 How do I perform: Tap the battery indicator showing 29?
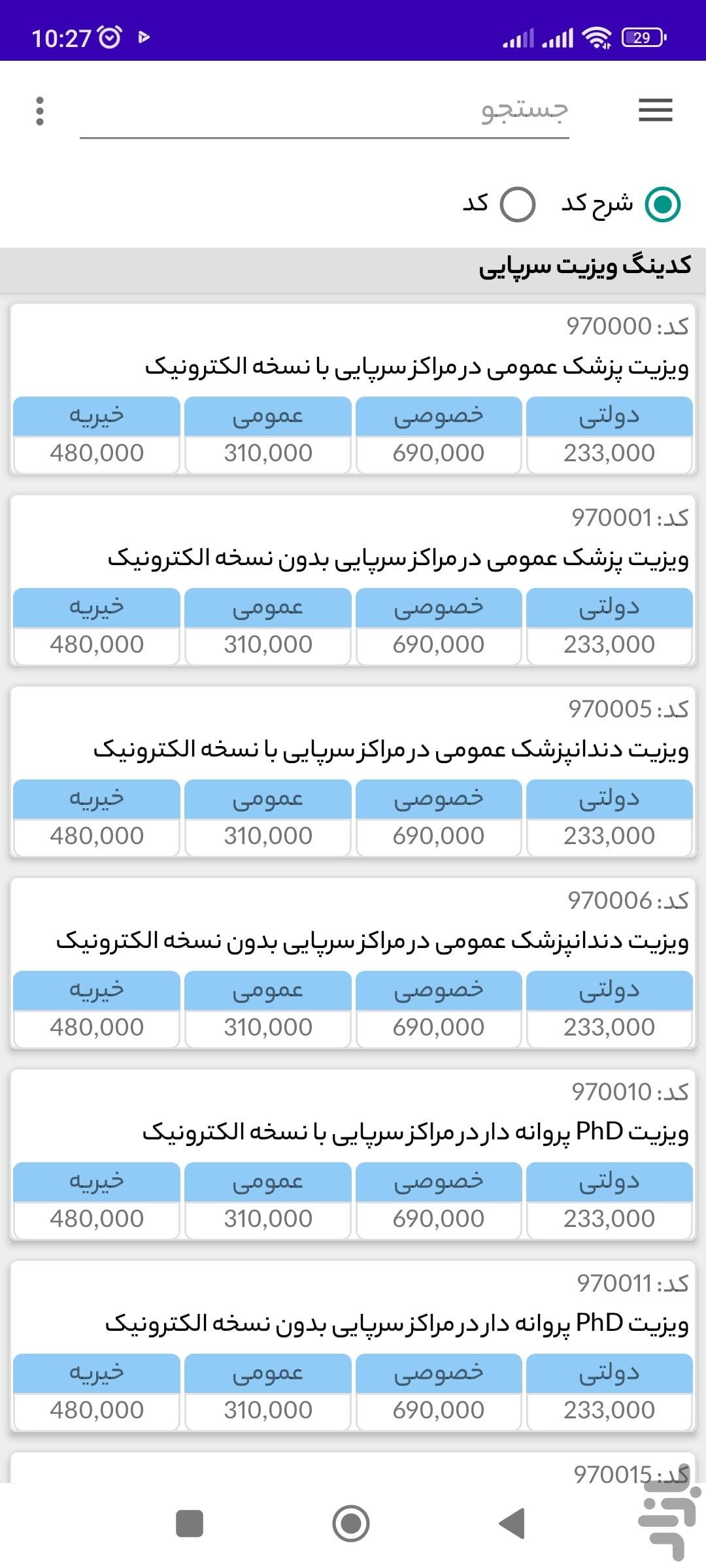coord(641,37)
